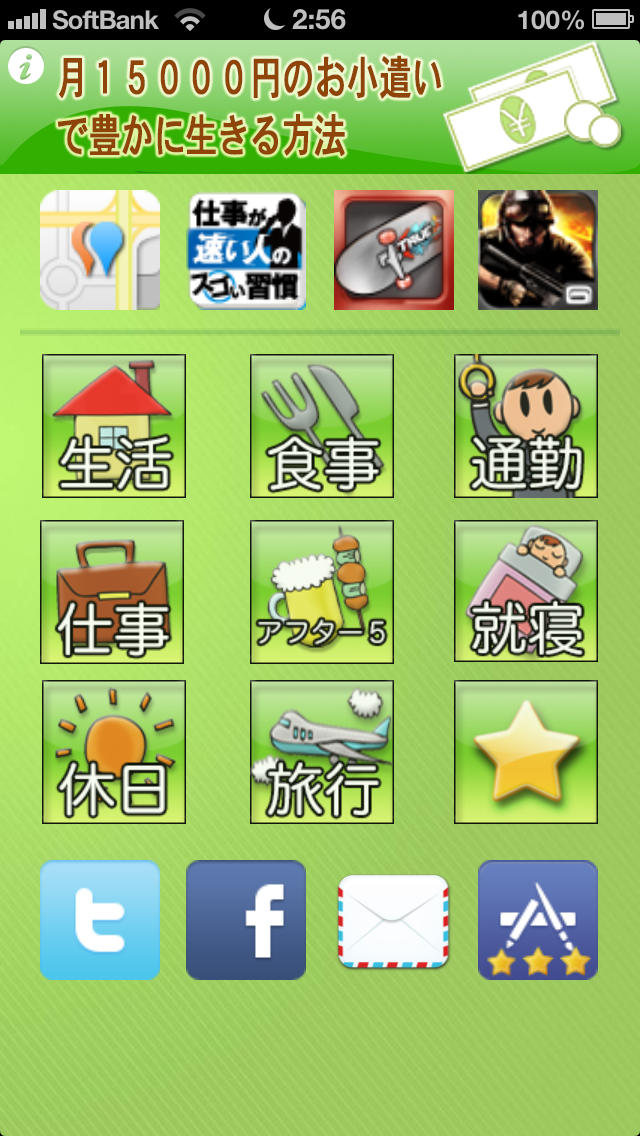Open the 就寝 category
Image resolution: width=640 pixels, height=1136 pixels.
(x=526, y=592)
